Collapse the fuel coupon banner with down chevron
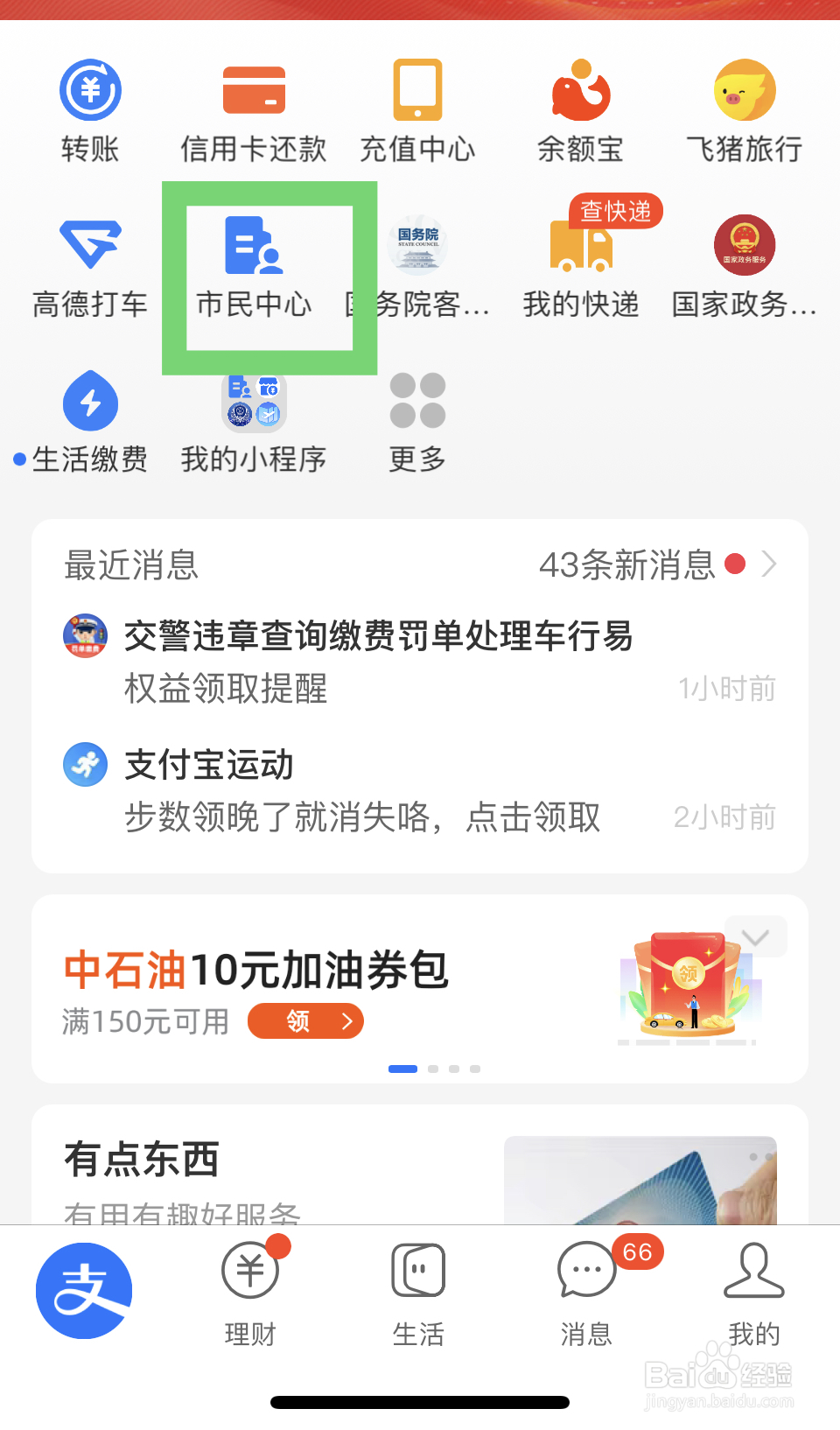This screenshot has height=1430, width=840. [756, 936]
